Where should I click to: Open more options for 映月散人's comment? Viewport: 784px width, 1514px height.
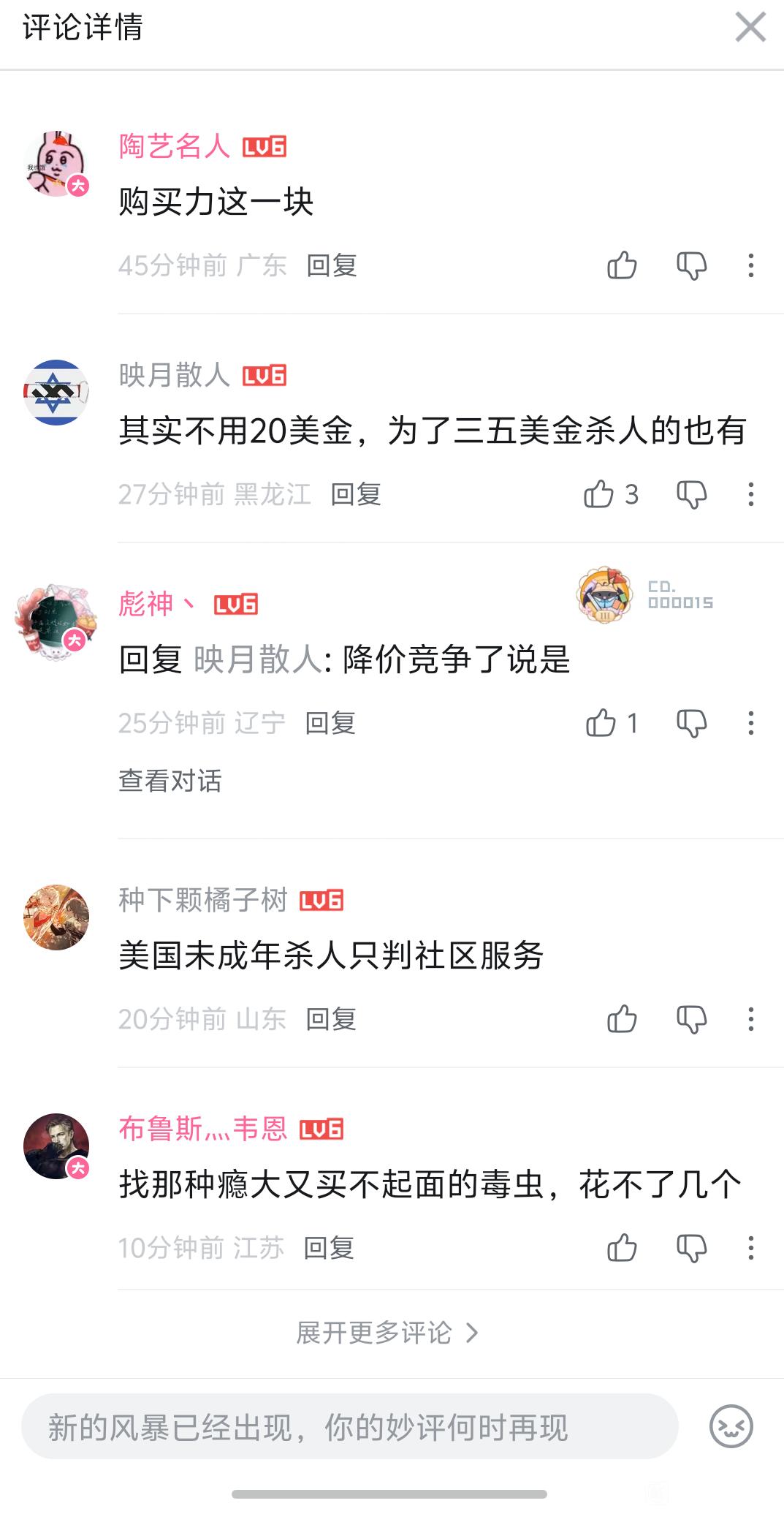coord(750,494)
